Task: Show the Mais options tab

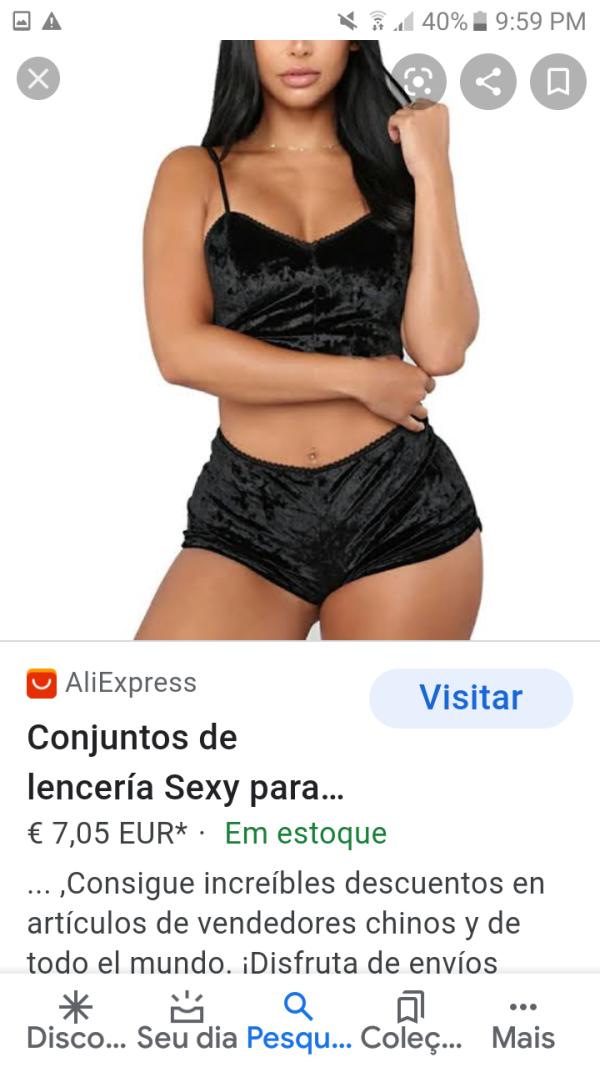Action: [x=523, y=1020]
